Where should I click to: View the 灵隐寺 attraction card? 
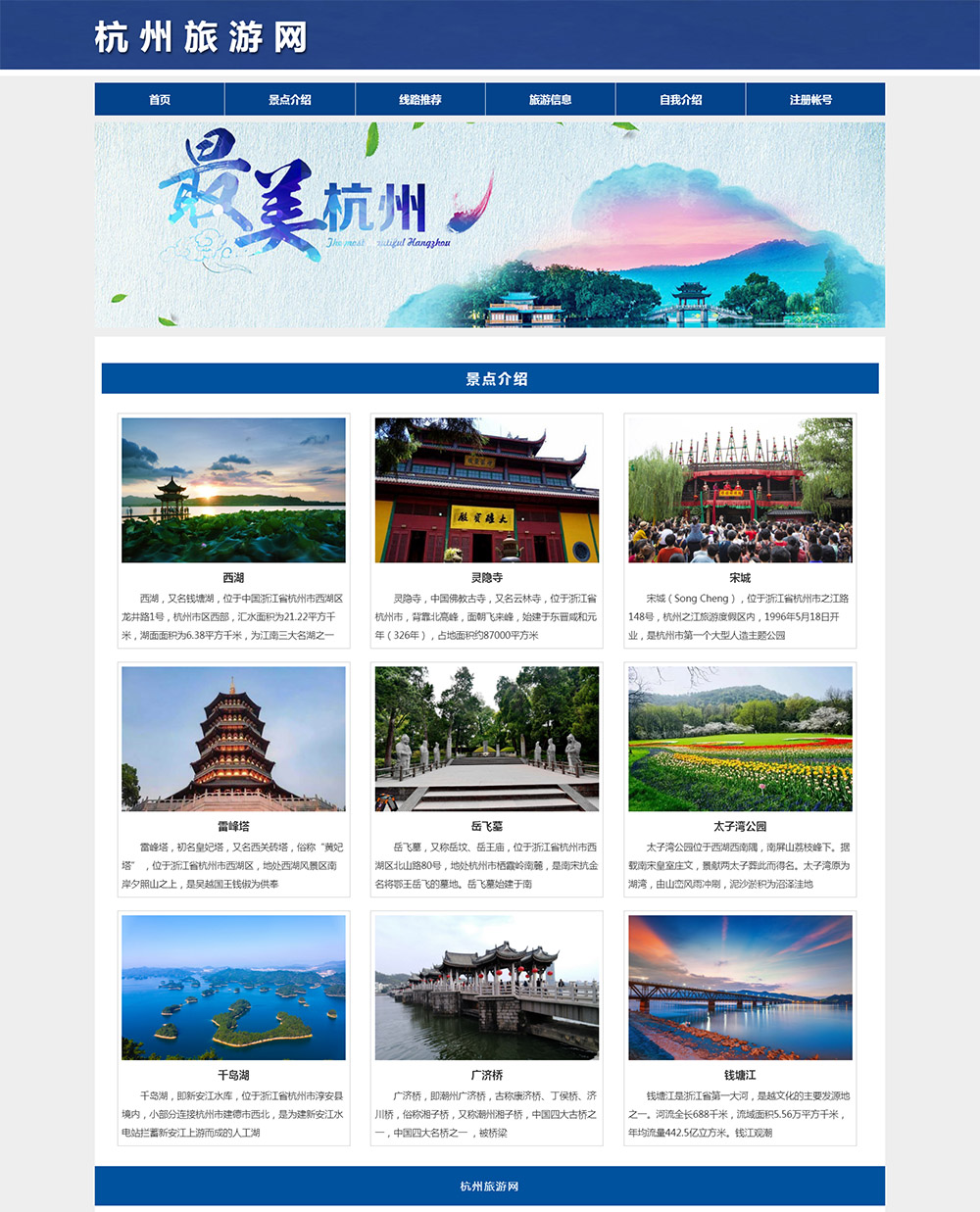pyautogui.click(x=487, y=491)
